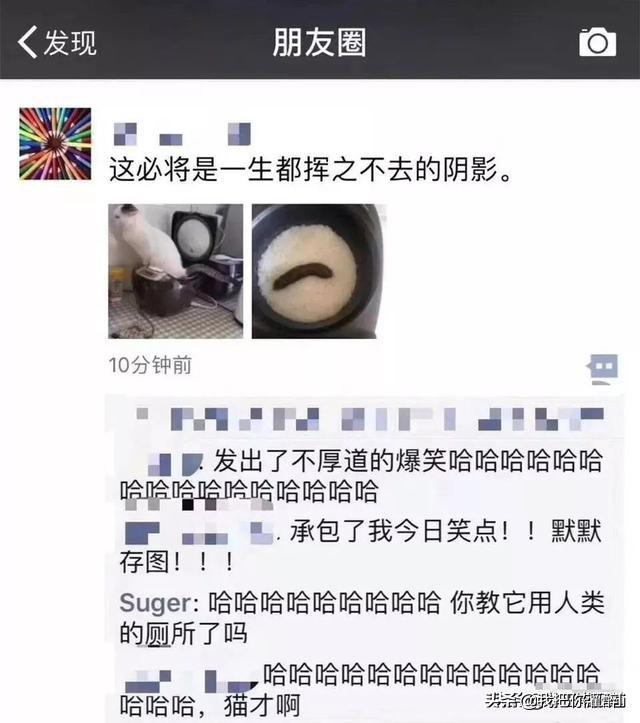The image size is (640, 723).
Task: Open the poster's colorful pencil avatar
Action: [x=55, y=144]
